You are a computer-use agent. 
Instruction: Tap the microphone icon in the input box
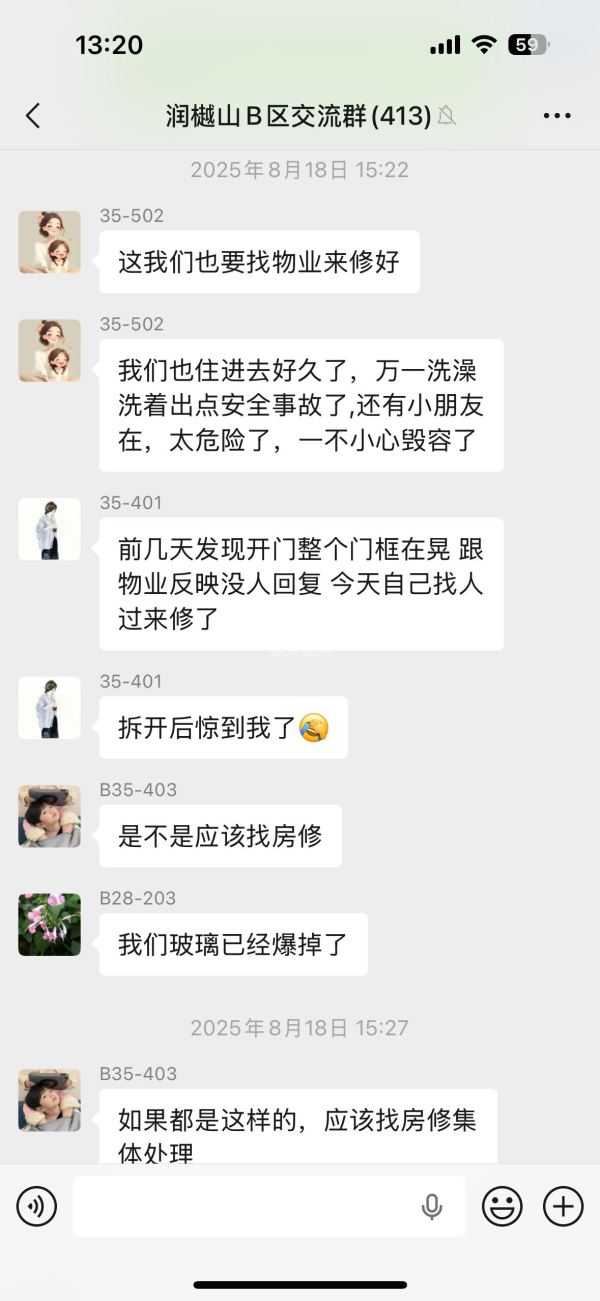pyautogui.click(x=432, y=1207)
